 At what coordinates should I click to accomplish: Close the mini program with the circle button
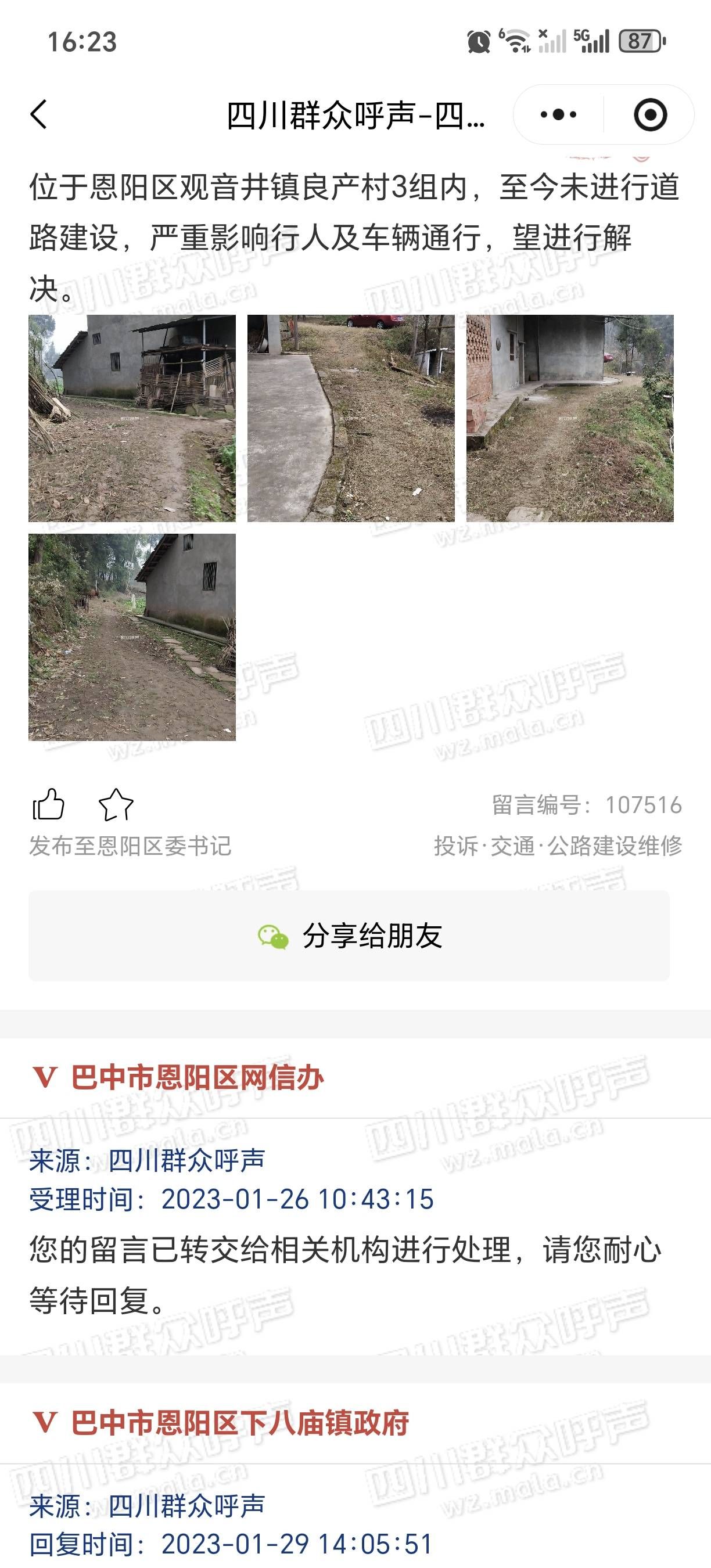(x=649, y=114)
